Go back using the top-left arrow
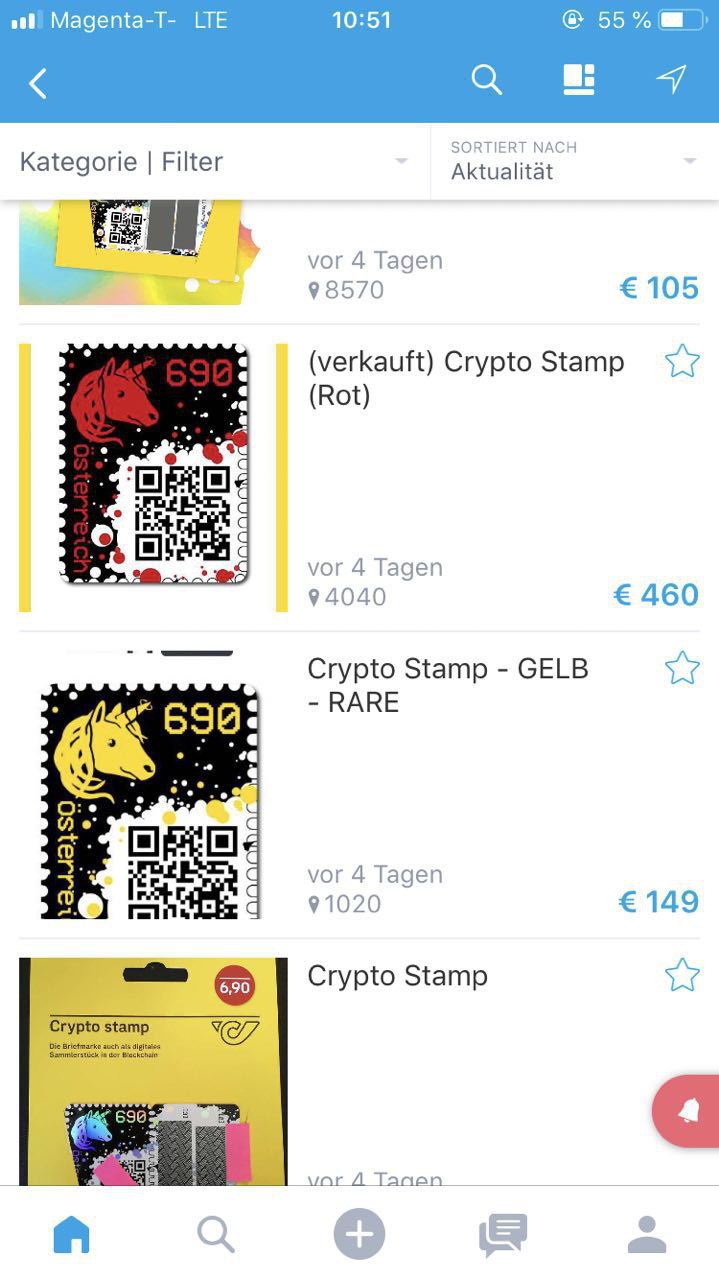719x1280 pixels. click(38, 83)
